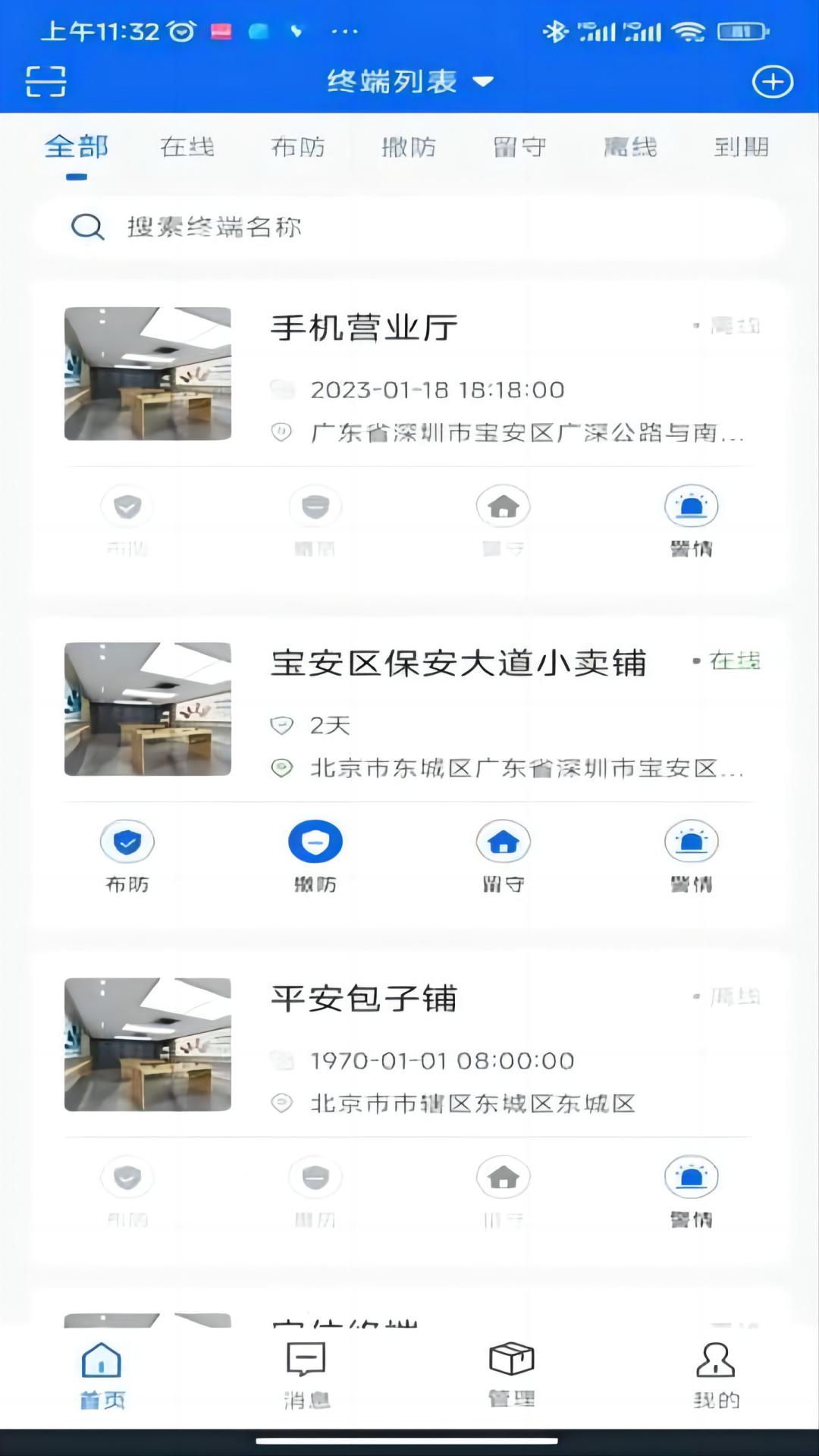Switch to the 在线 tab
The image size is (819, 1456).
187,148
